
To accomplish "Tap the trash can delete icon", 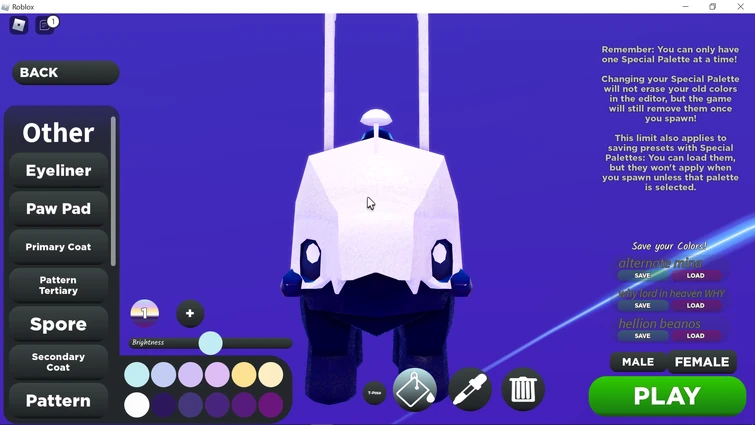I will tap(522, 390).
